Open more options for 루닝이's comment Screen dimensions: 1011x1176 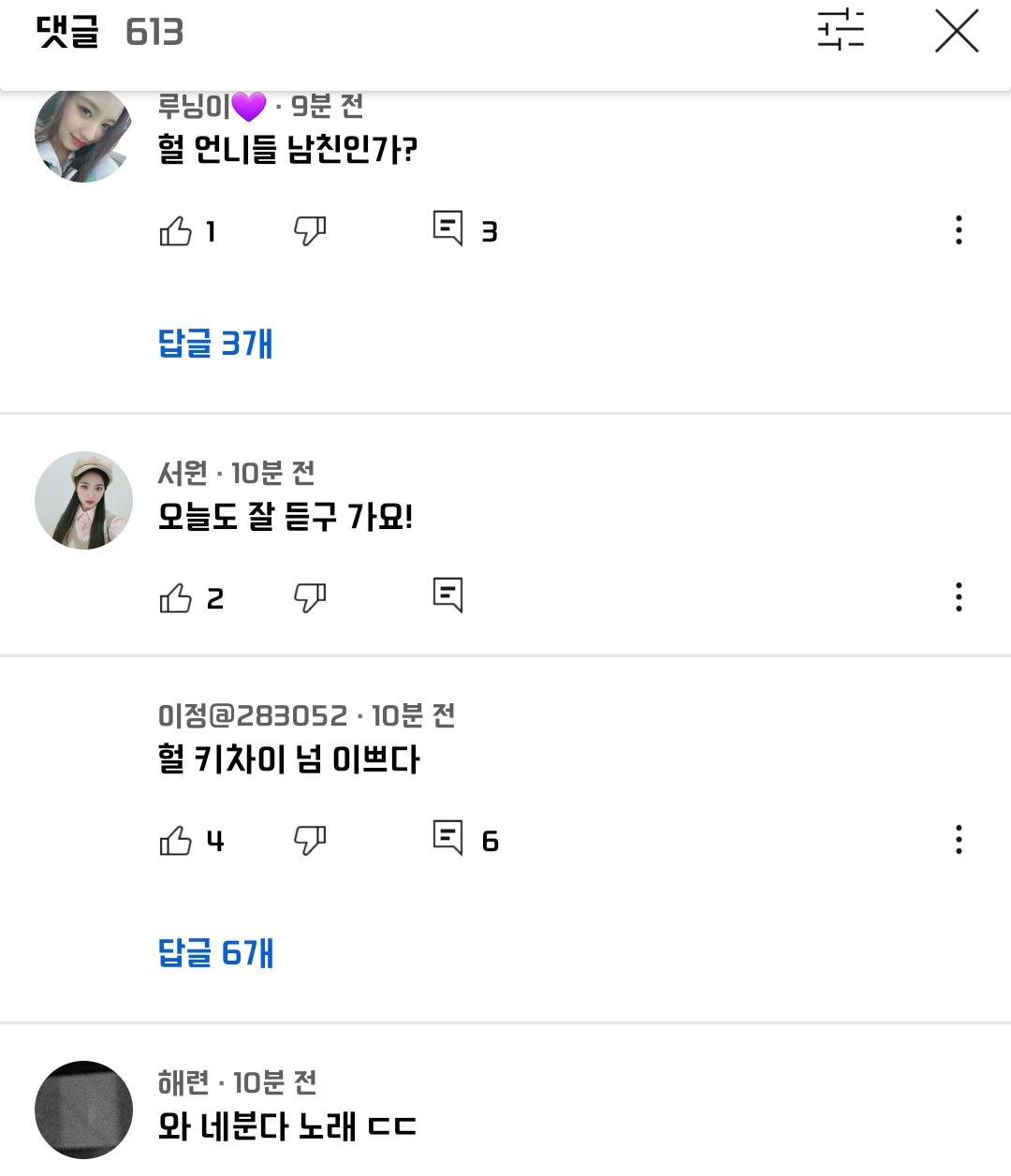[x=959, y=230]
